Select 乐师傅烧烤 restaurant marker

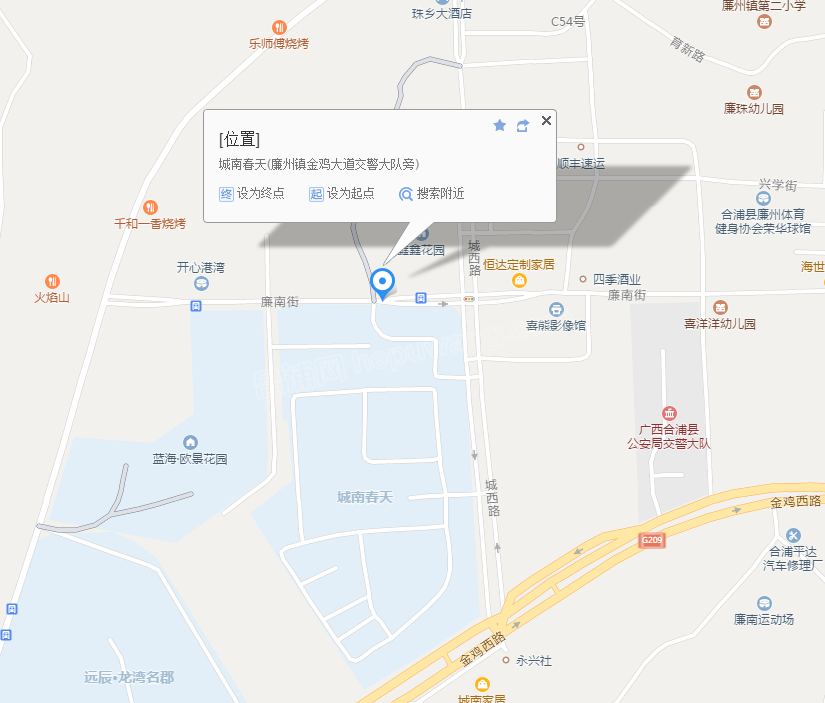[x=279, y=27]
